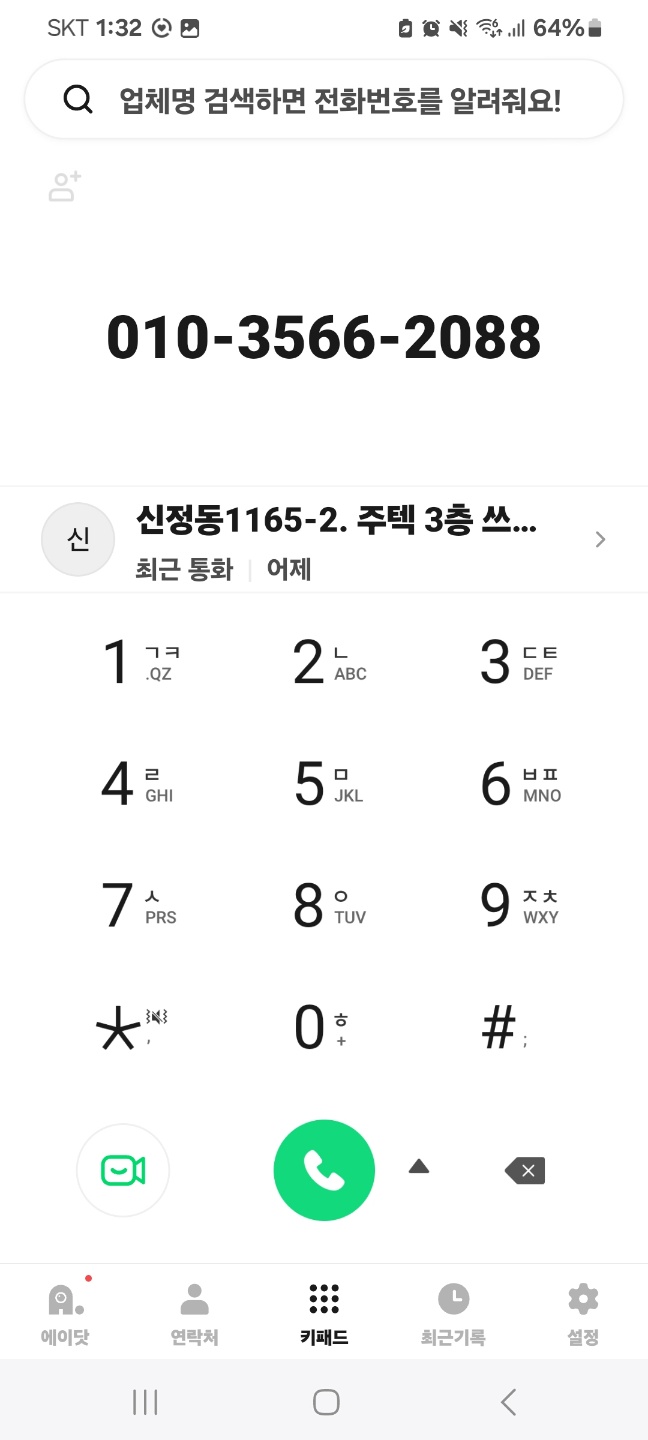This screenshot has width=648, height=1440.
Task: Tap the green call button
Action: tap(324, 1170)
